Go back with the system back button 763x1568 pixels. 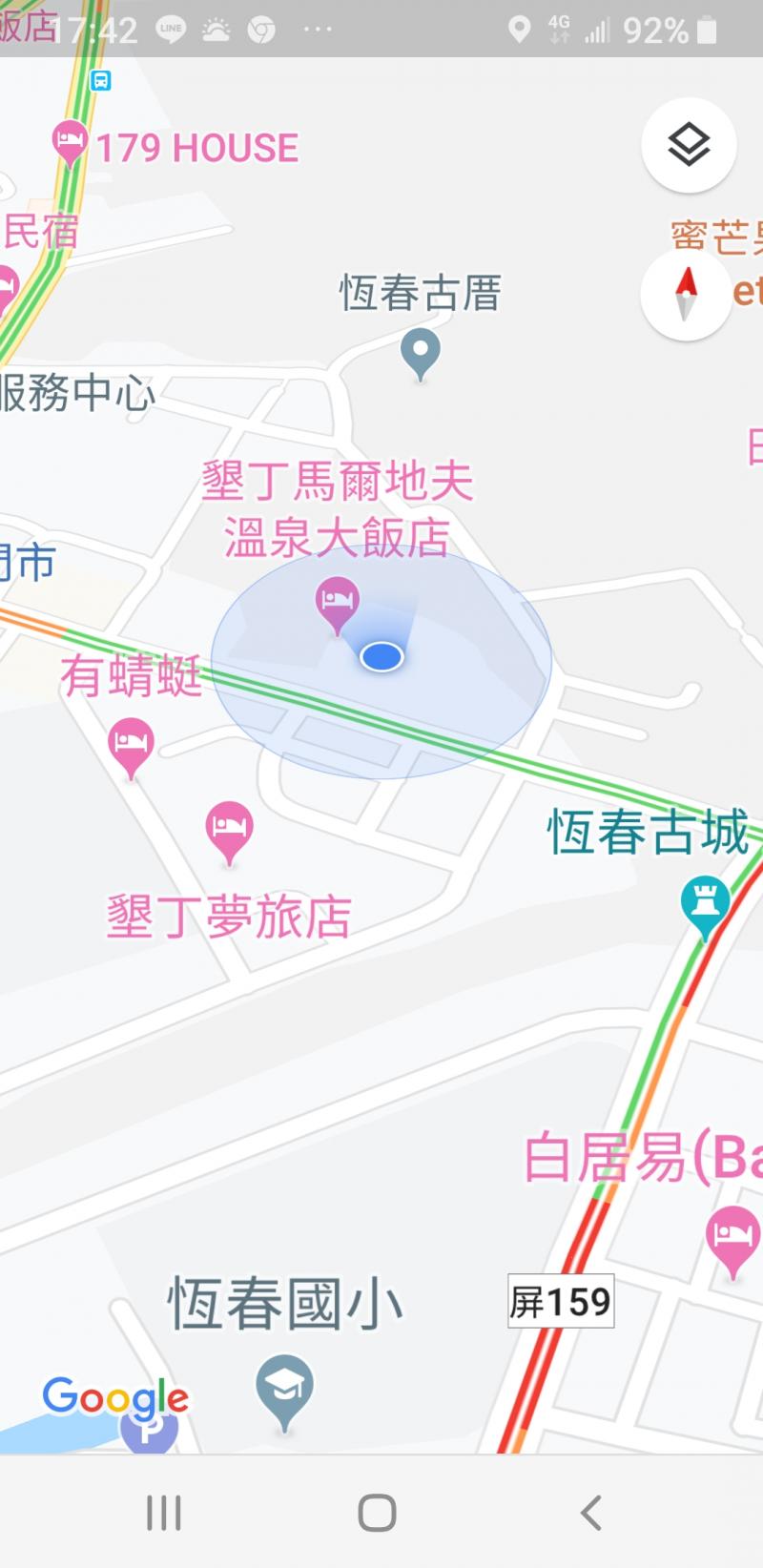pos(591,1512)
